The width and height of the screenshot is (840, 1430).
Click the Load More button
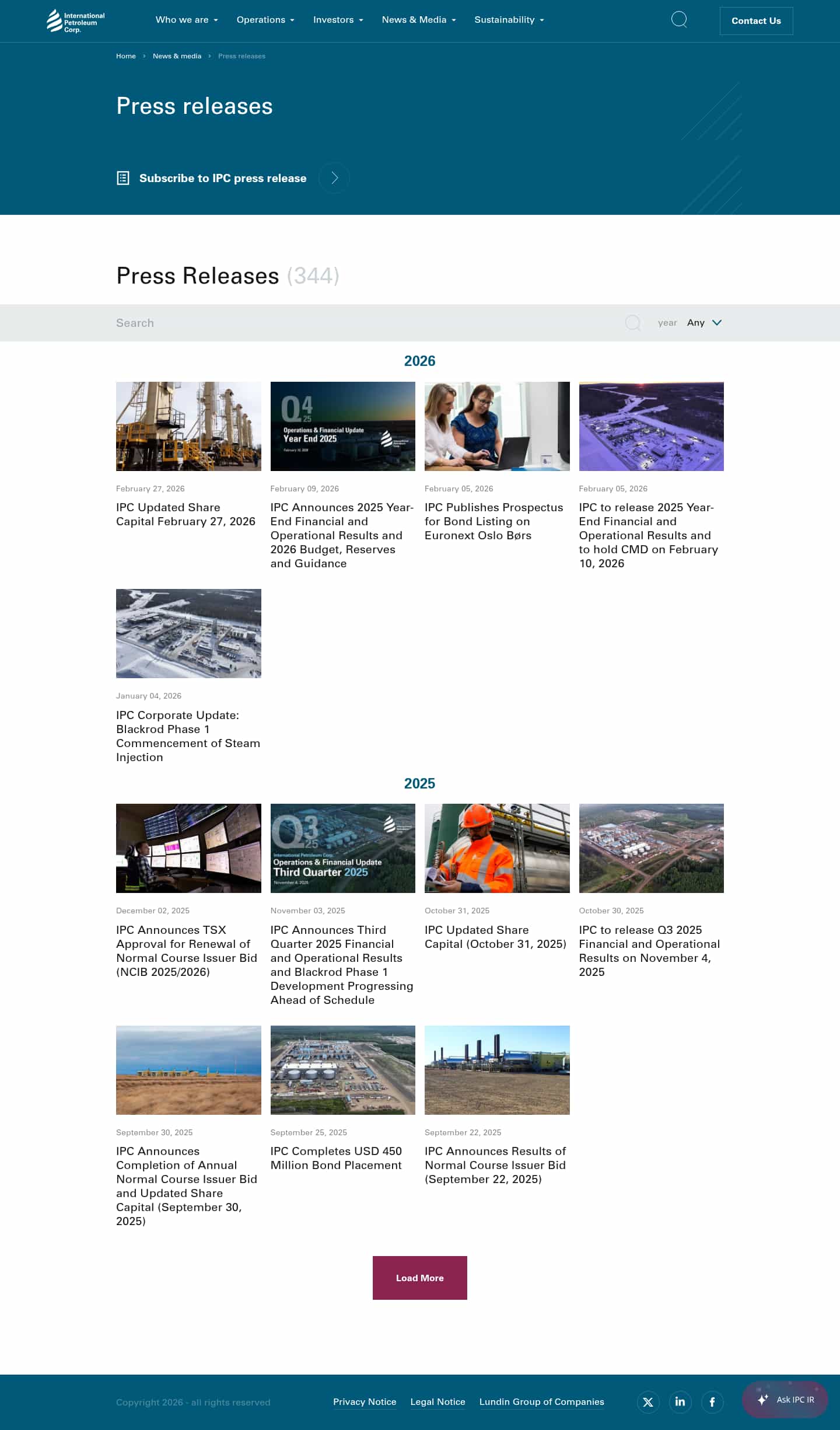pyautogui.click(x=419, y=1278)
